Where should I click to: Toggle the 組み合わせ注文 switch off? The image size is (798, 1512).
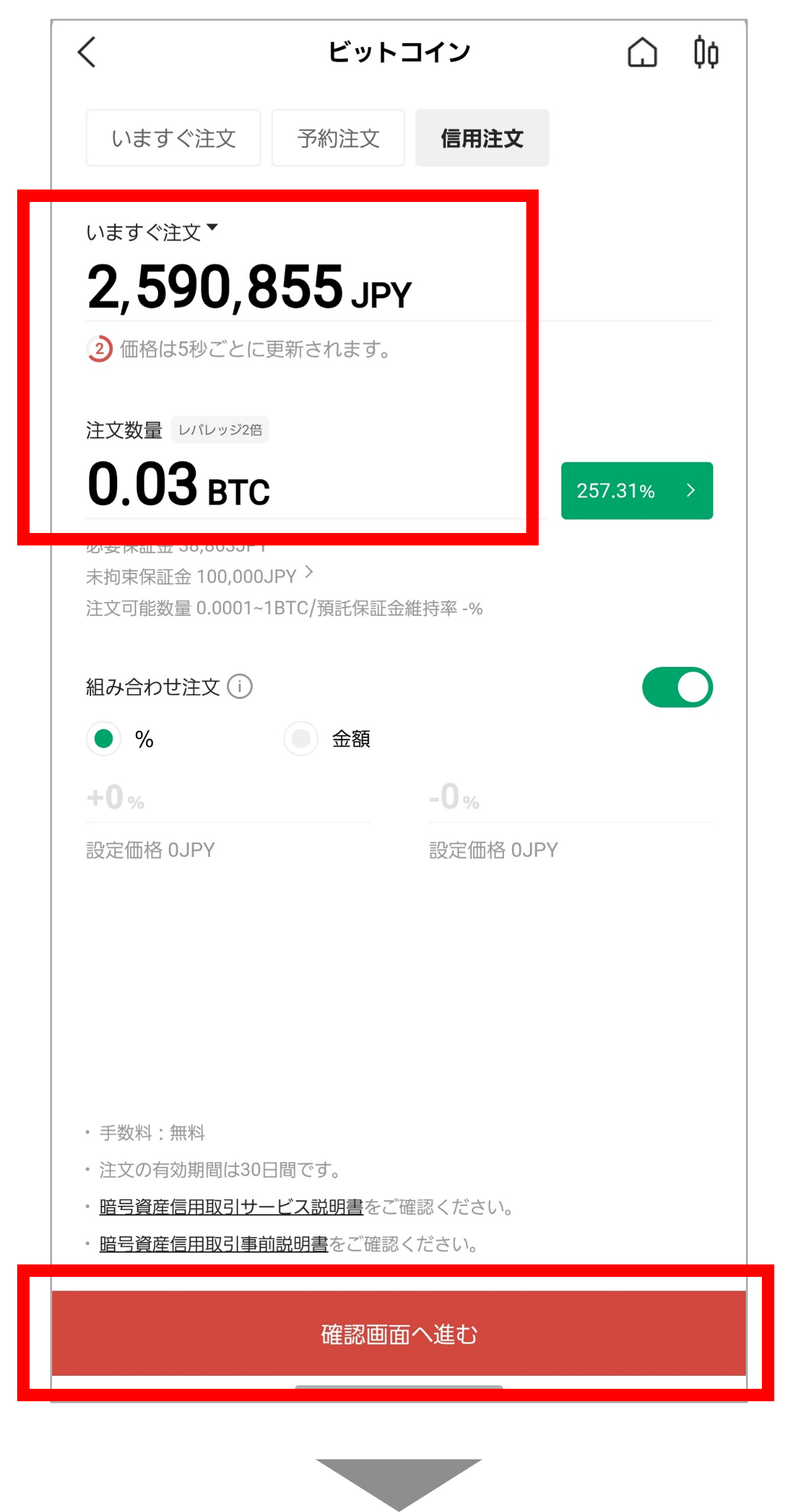click(677, 686)
